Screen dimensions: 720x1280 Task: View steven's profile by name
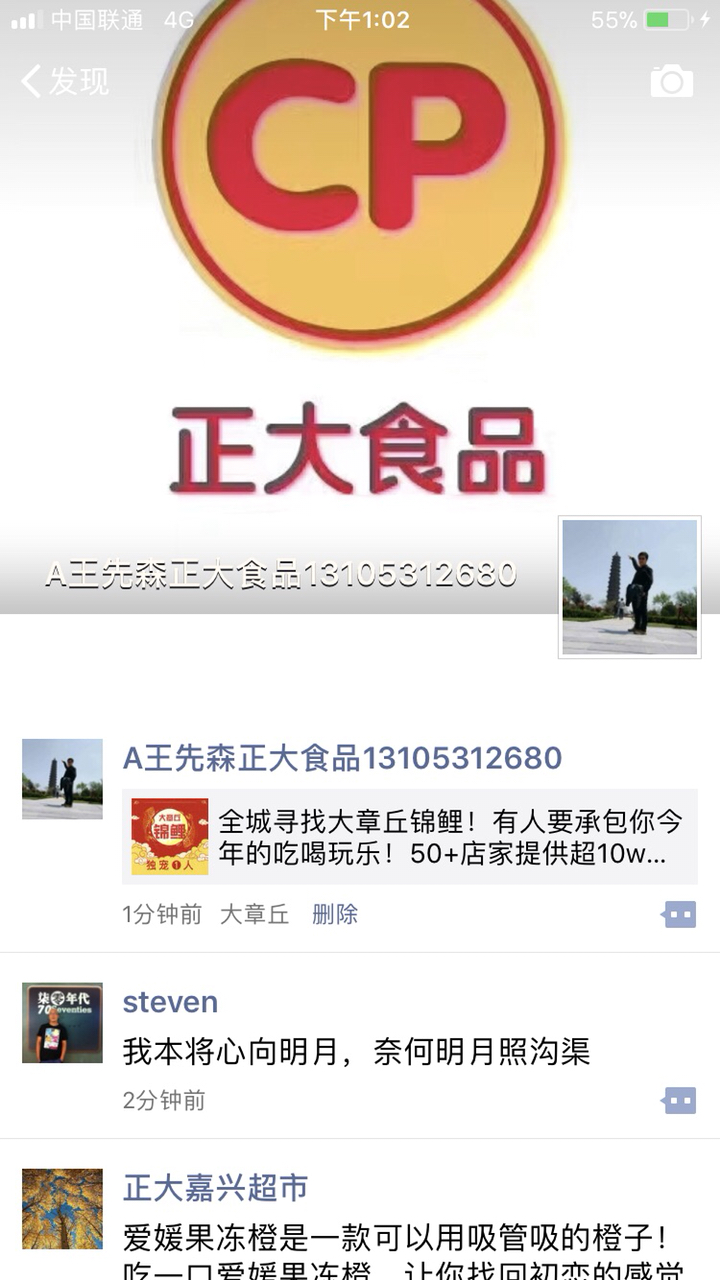pos(170,1002)
